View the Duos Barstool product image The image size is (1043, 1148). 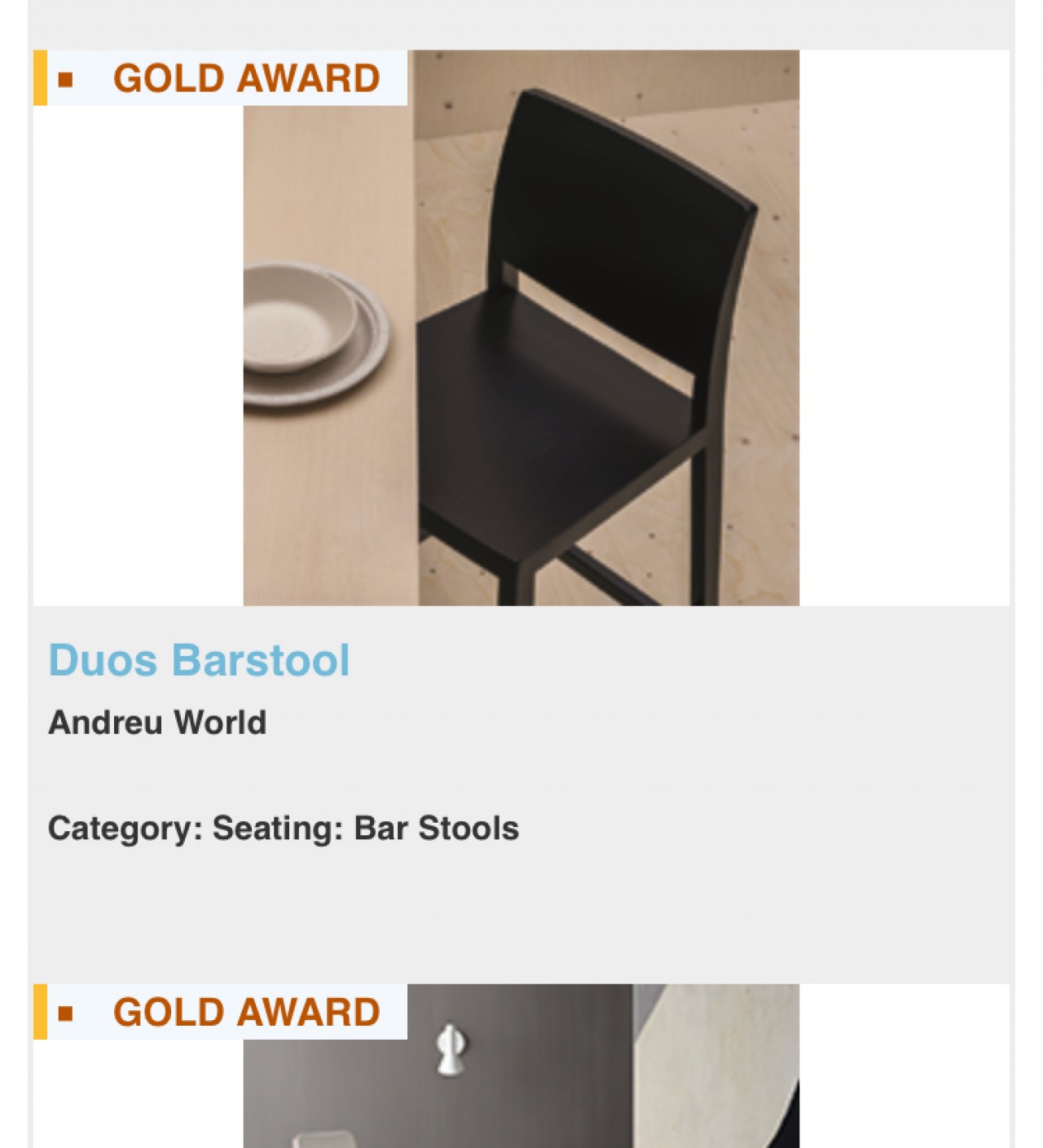521,328
